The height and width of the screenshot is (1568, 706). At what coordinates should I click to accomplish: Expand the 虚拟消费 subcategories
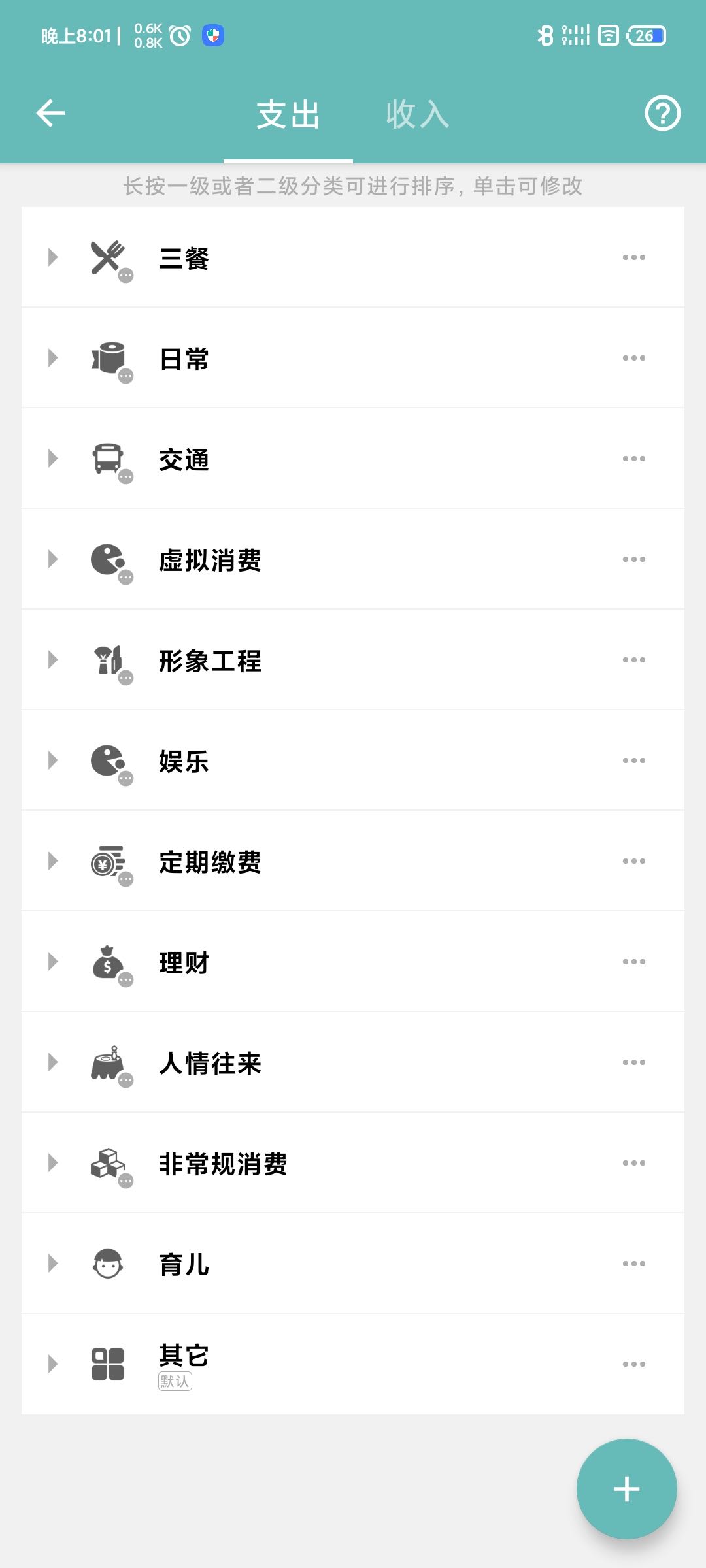point(53,559)
